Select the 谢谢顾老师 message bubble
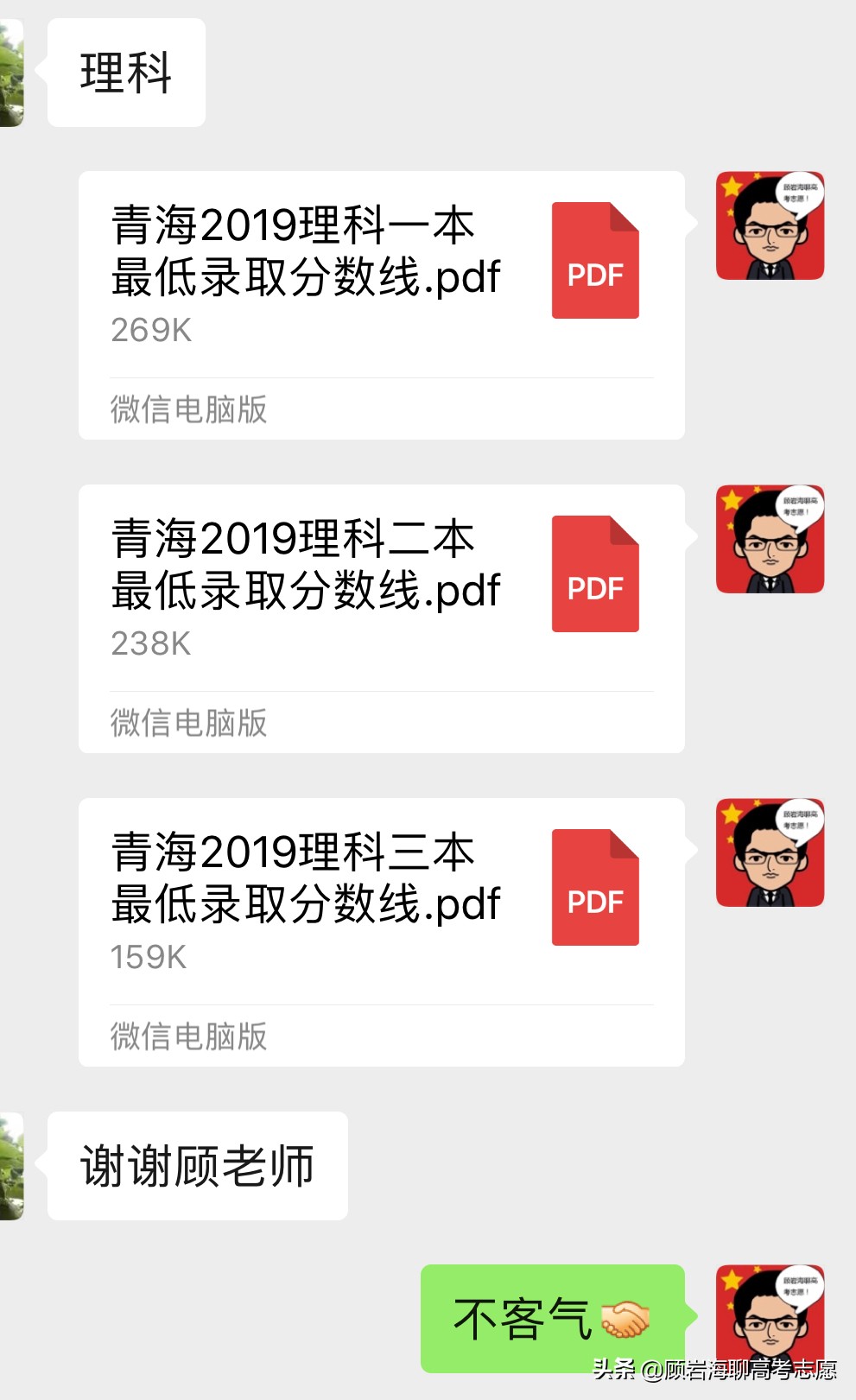Screen dimensions: 856x1400 point(199,1164)
